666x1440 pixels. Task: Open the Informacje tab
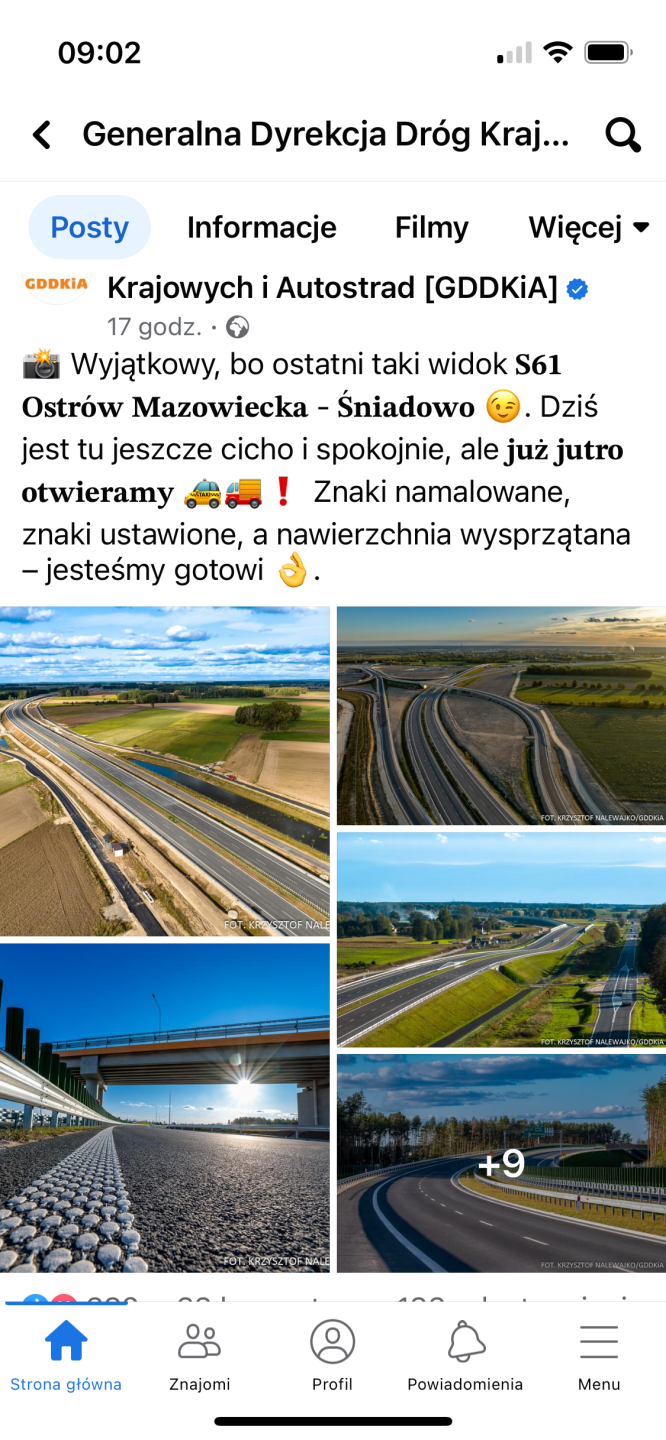pyautogui.click(x=261, y=227)
